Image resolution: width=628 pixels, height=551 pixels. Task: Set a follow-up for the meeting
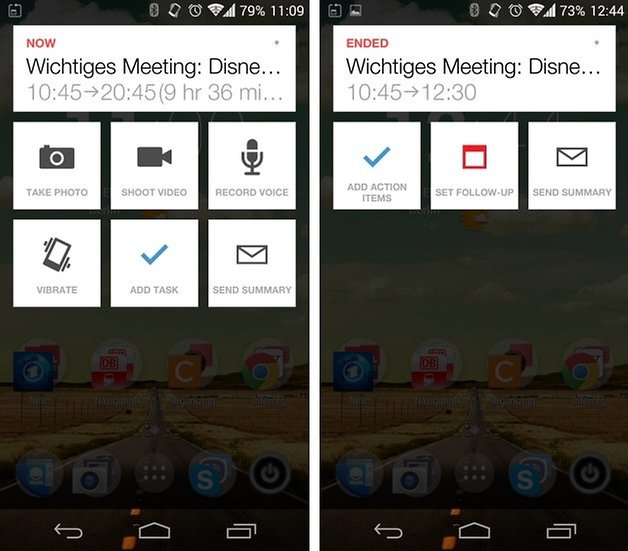[x=474, y=165]
